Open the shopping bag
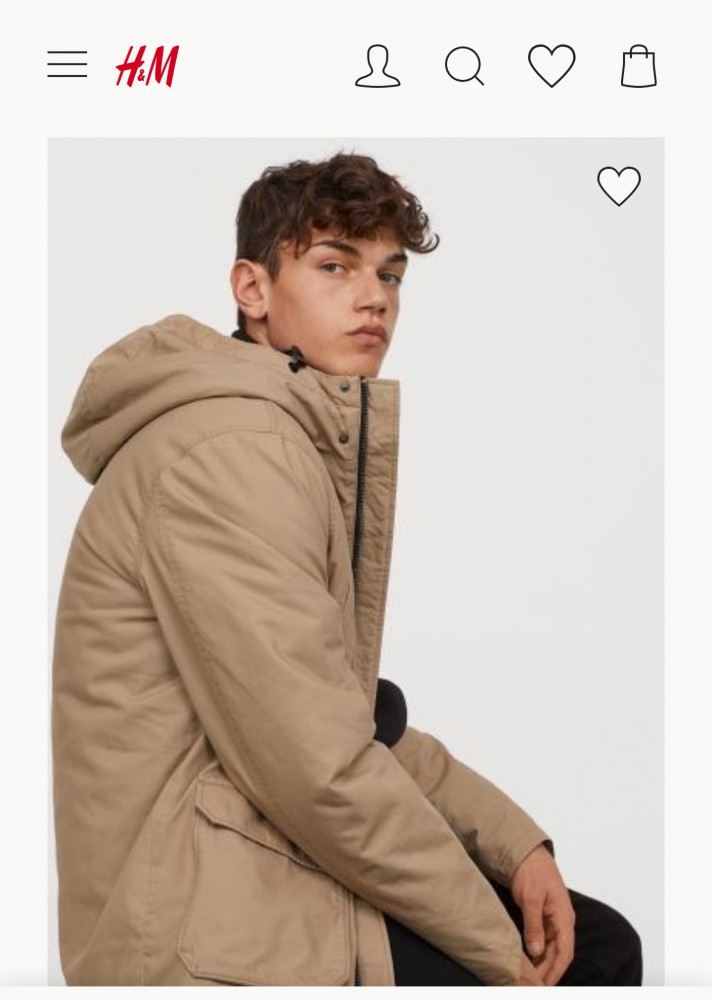Viewport: 712px width, 1000px height. point(638,67)
